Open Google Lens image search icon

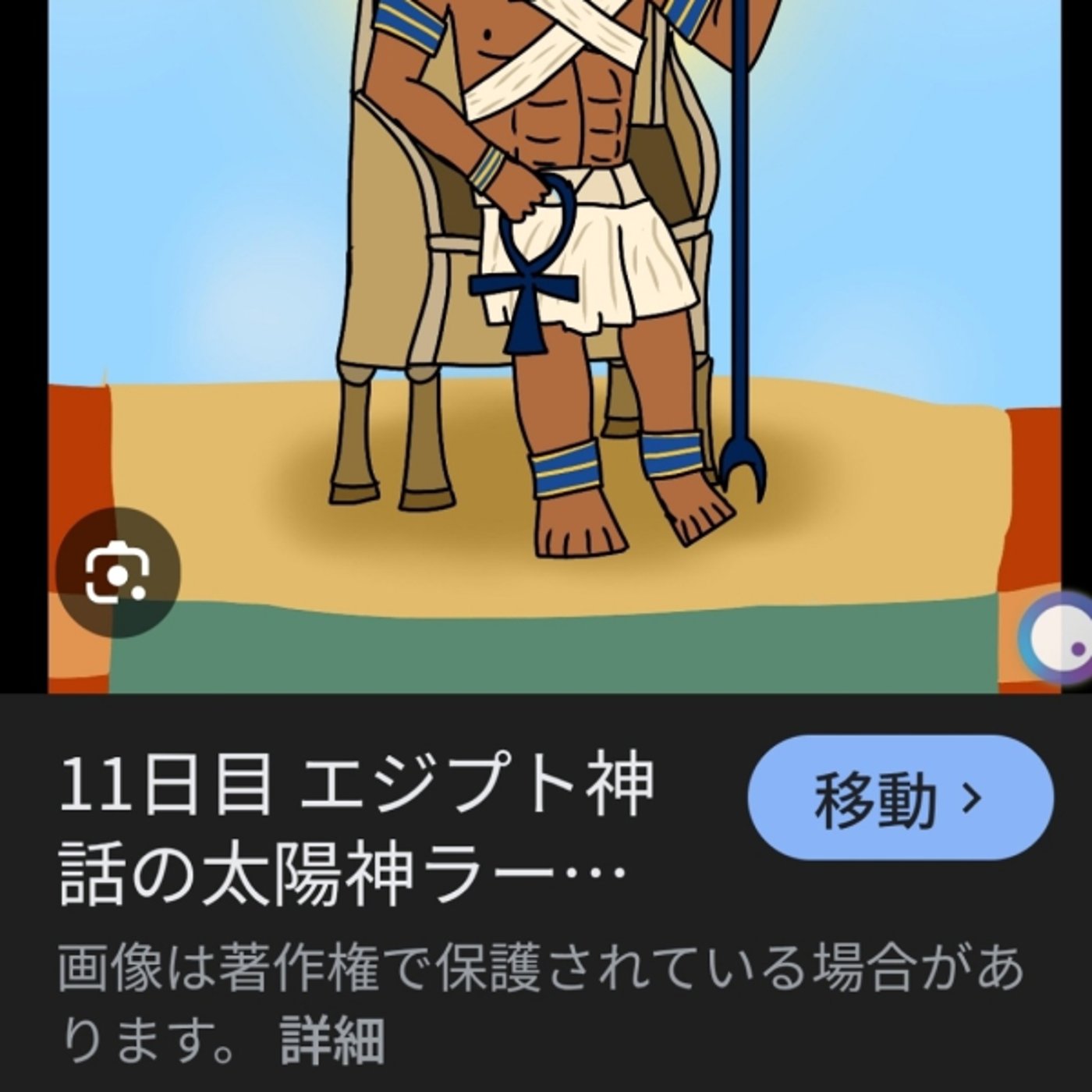click(117, 573)
